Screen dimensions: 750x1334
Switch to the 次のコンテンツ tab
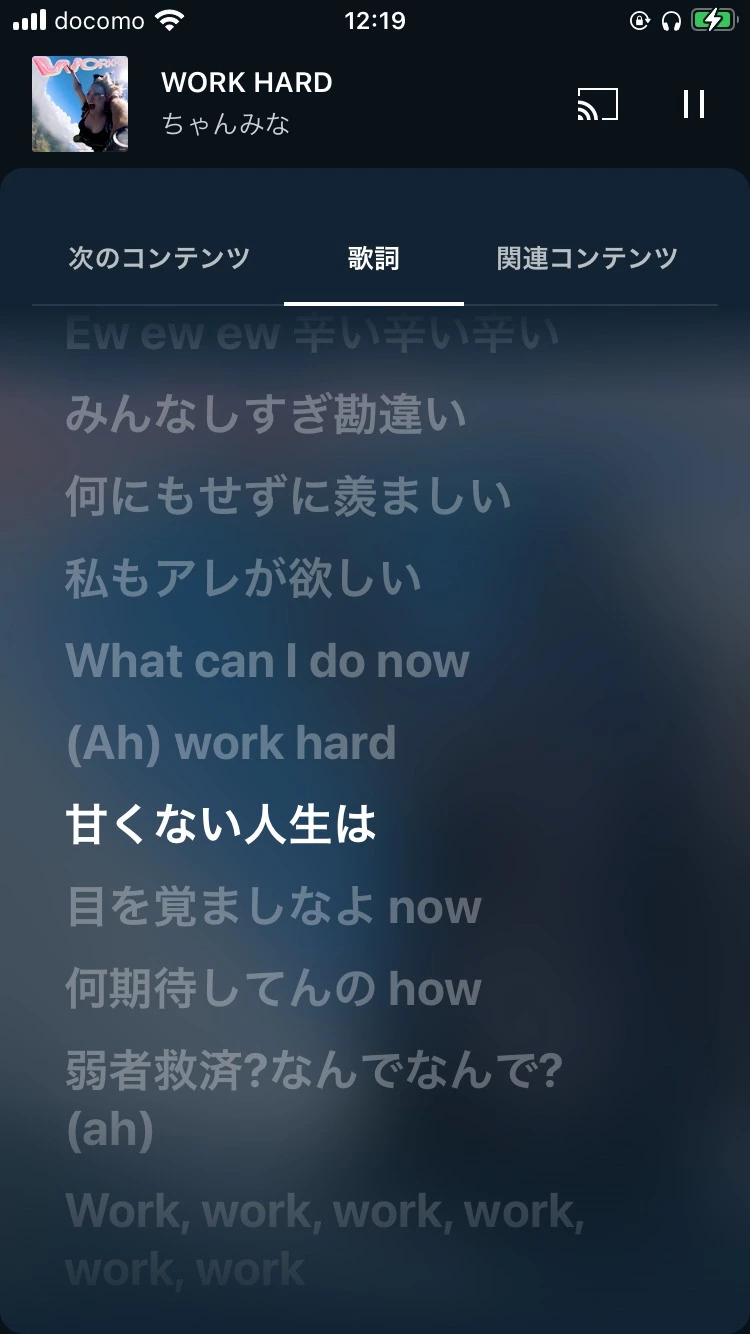[x=156, y=257]
